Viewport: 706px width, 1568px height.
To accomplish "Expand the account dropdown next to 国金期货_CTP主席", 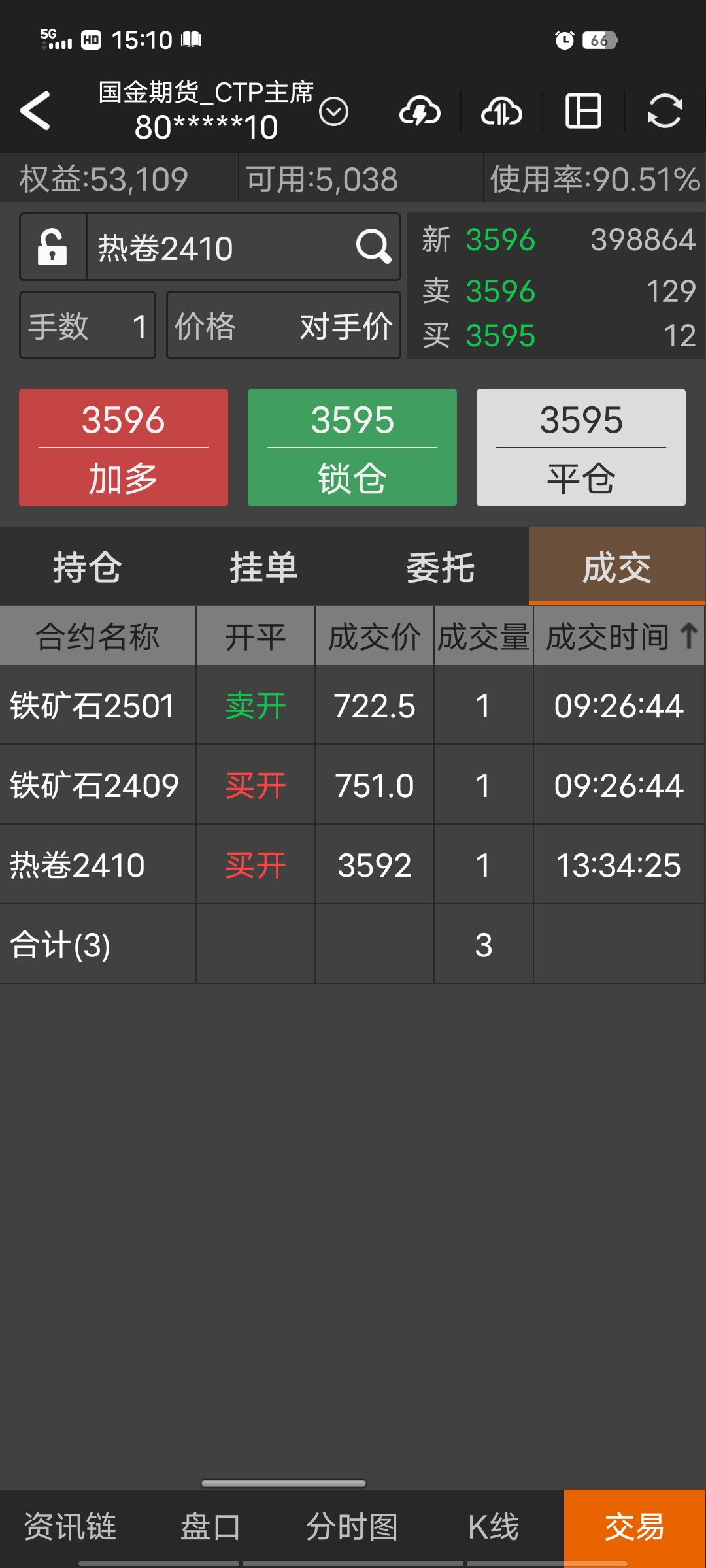I will point(333,112).
